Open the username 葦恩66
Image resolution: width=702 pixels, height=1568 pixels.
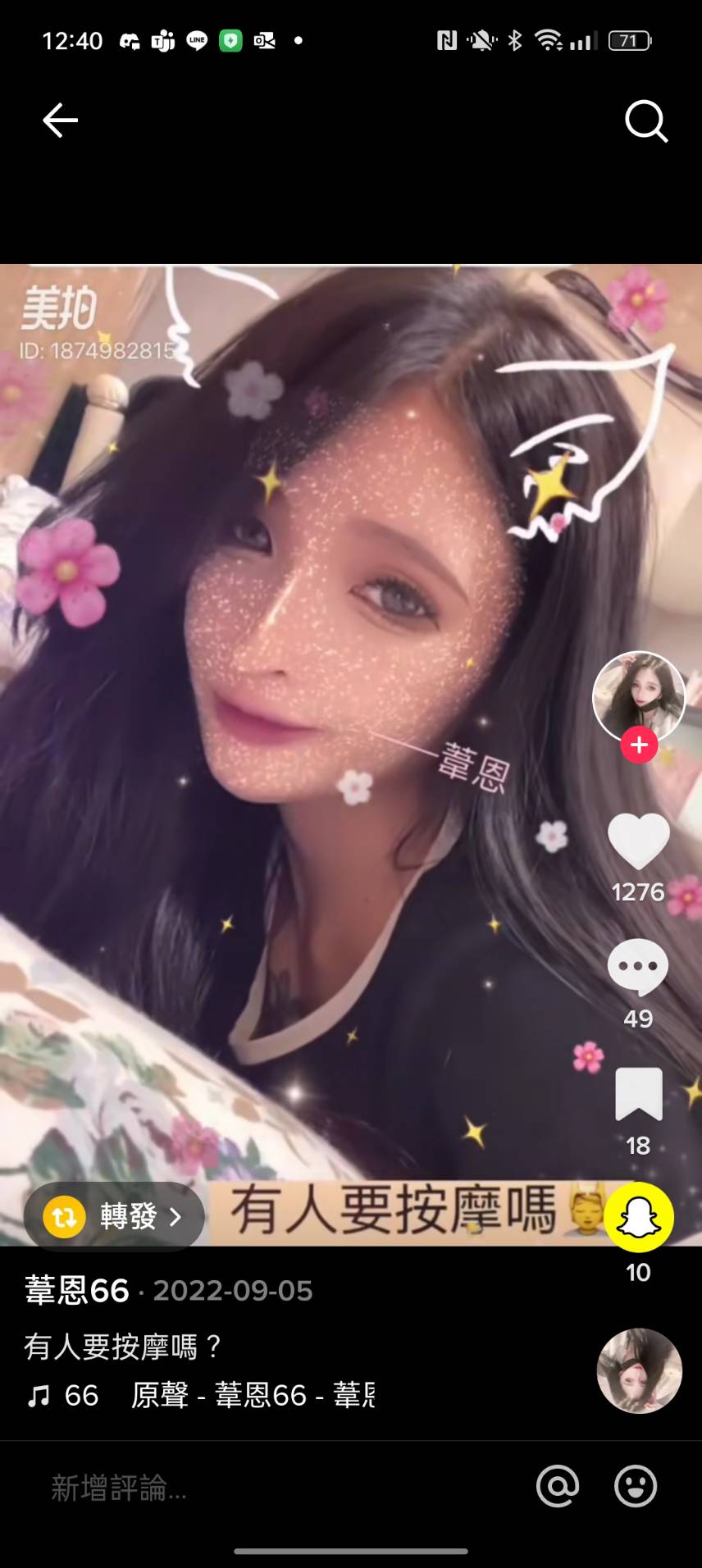[x=77, y=1290]
